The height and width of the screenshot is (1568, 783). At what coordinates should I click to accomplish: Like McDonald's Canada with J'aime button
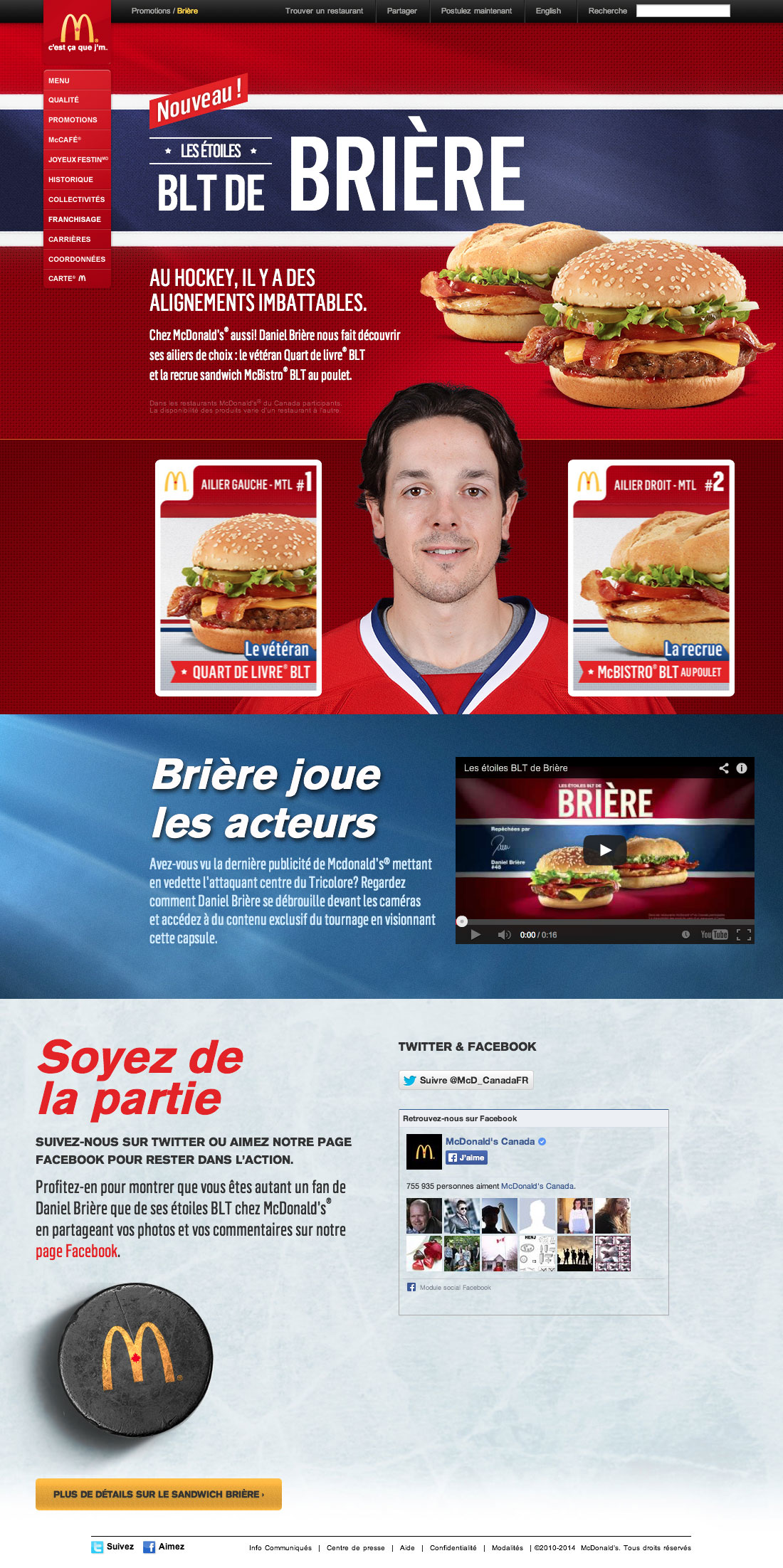467,1158
